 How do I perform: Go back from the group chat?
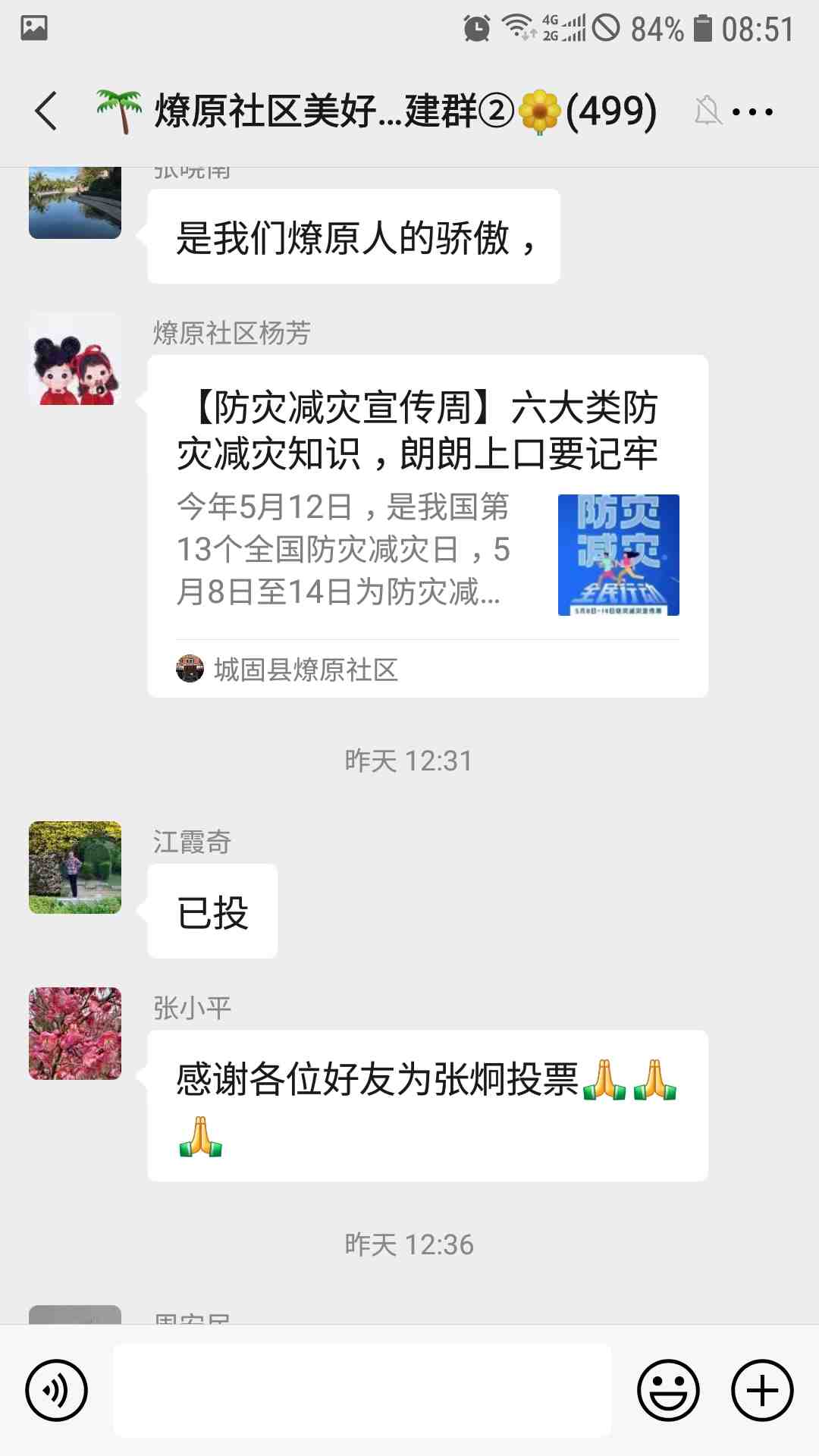pos(46,111)
